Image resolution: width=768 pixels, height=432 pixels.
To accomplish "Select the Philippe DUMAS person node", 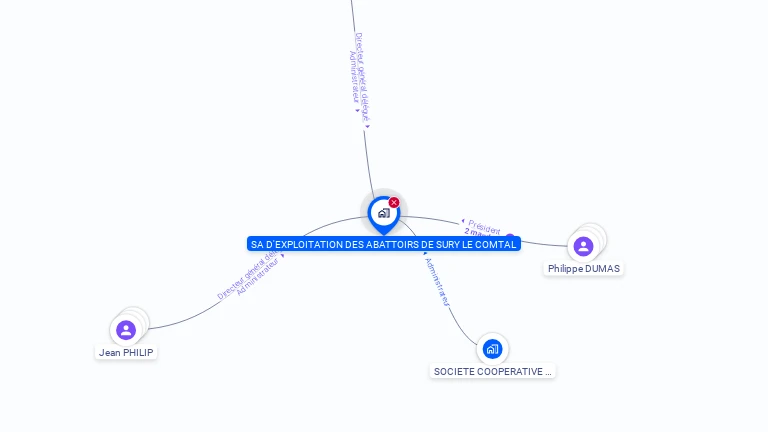I will point(583,246).
